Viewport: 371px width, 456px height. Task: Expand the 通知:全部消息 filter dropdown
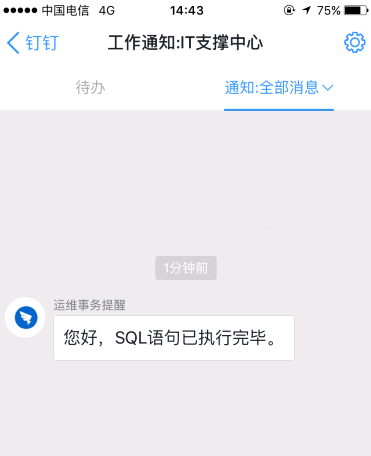tap(279, 88)
